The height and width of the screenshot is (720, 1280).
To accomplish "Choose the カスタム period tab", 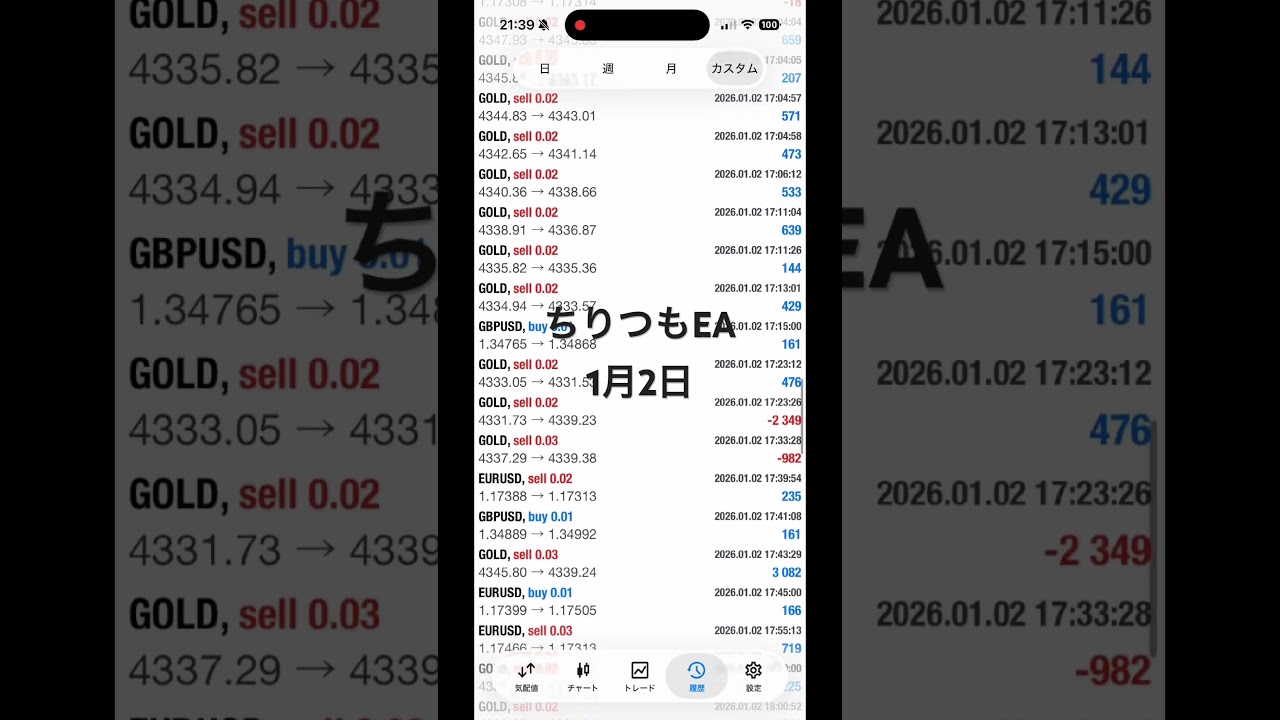I will point(734,69).
